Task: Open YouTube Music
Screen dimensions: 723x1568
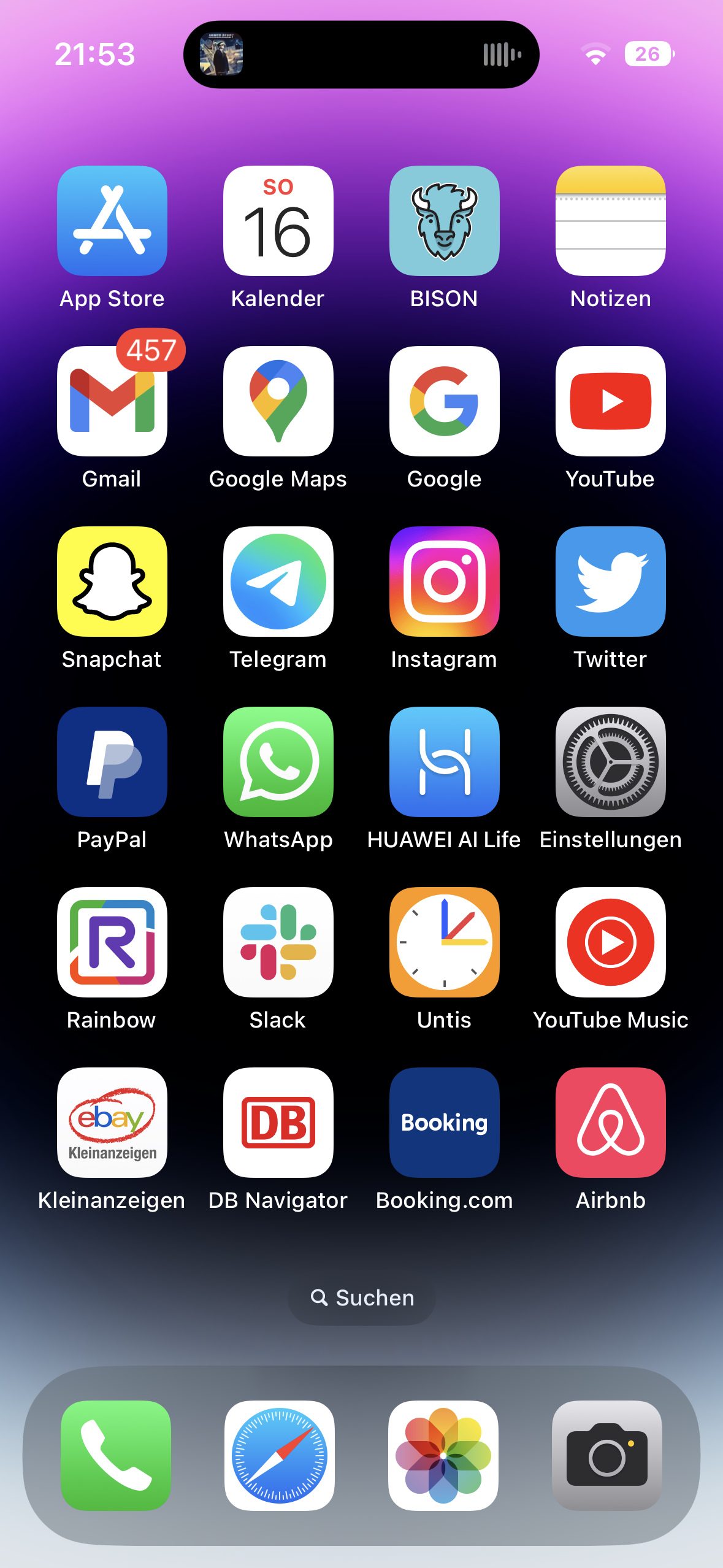Action: pyautogui.click(x=611, y=942)
